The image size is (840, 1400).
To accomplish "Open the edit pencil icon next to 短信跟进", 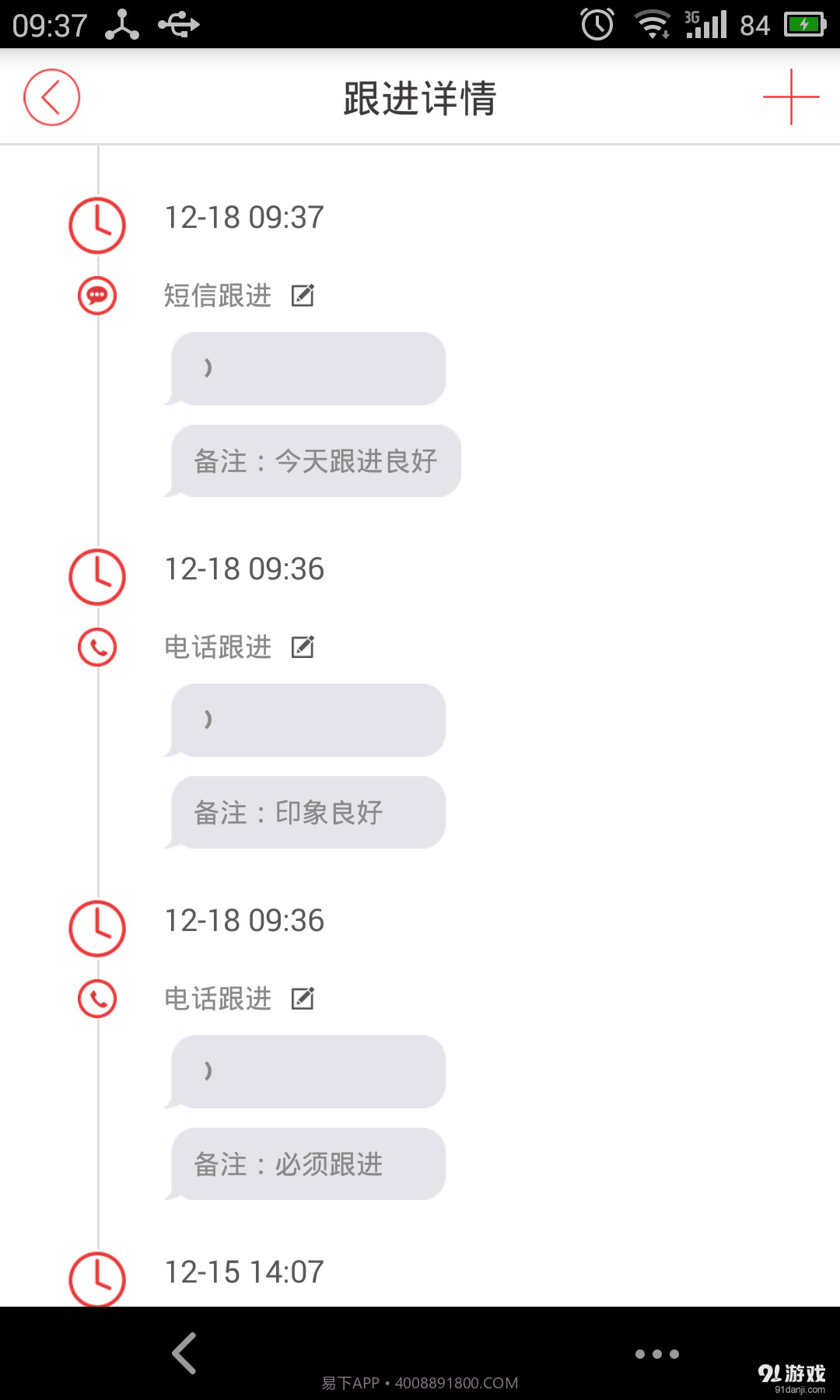I will tap(303, 296).
